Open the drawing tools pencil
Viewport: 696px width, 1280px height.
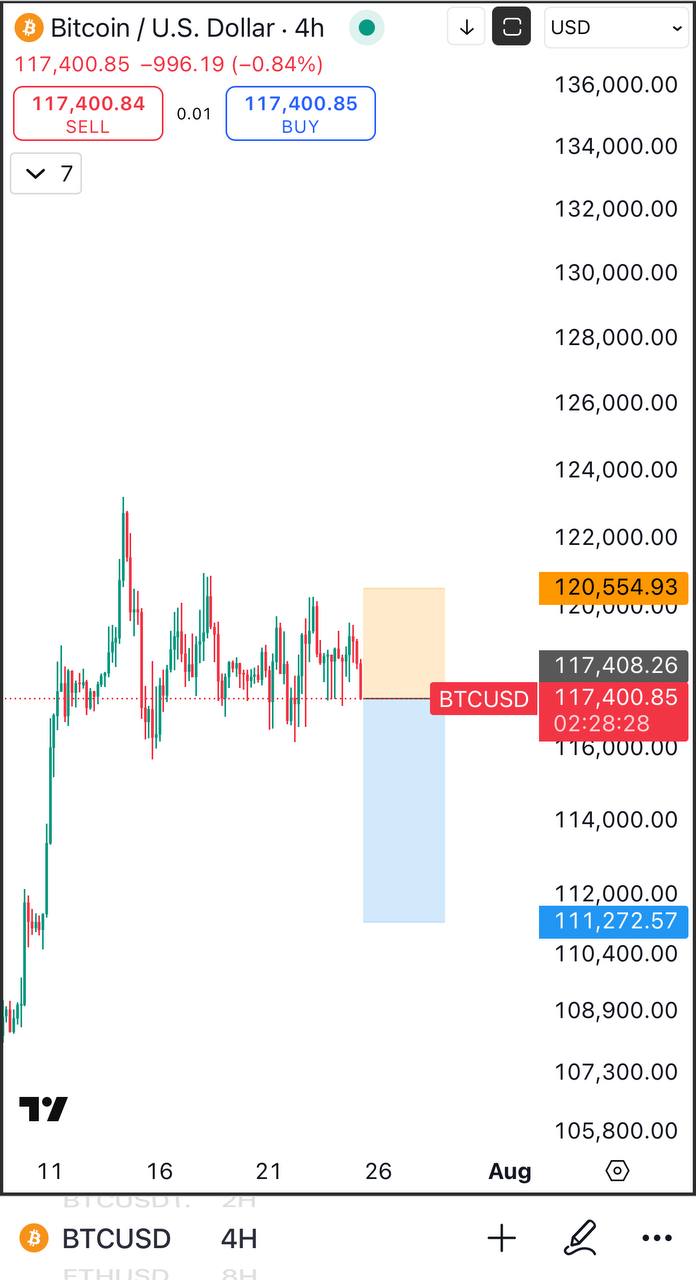(x=580, y=1239)
